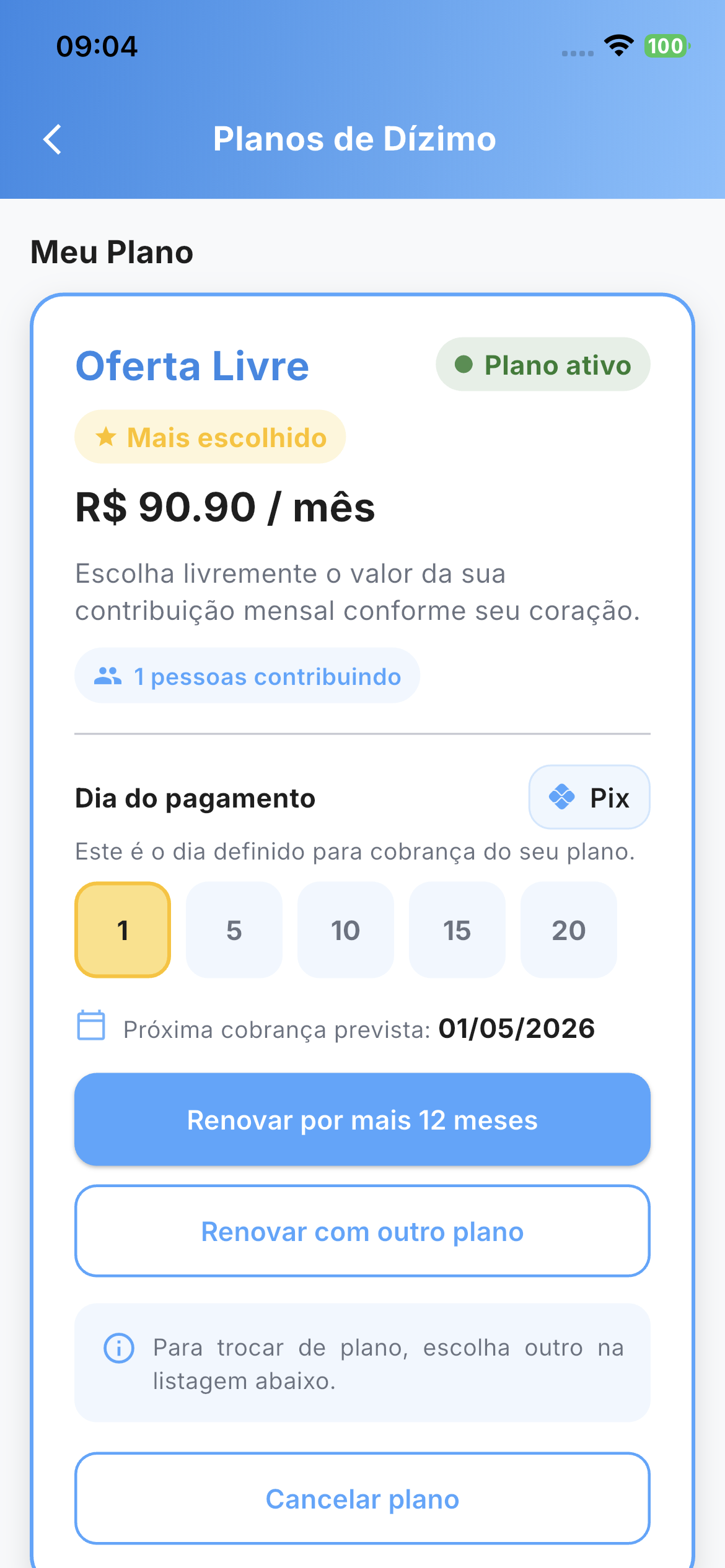Tap the currently selected day 1 box
The height and width of the screenshot is (1568, 725).
click(x=122, y=930)
